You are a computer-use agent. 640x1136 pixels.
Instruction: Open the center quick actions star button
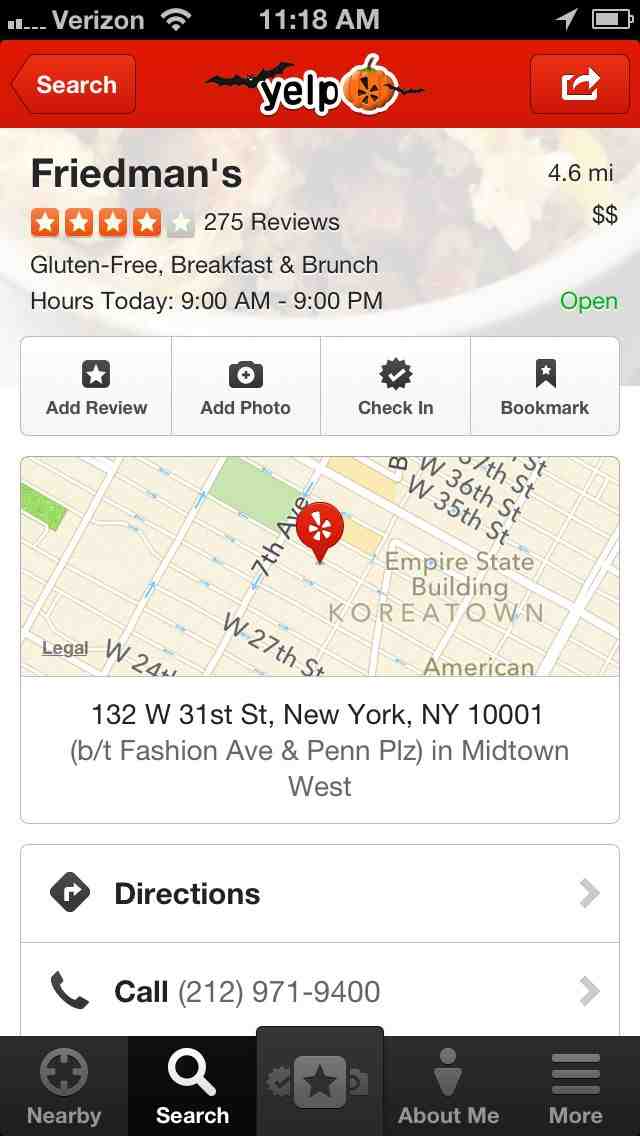click(320, 1084)
